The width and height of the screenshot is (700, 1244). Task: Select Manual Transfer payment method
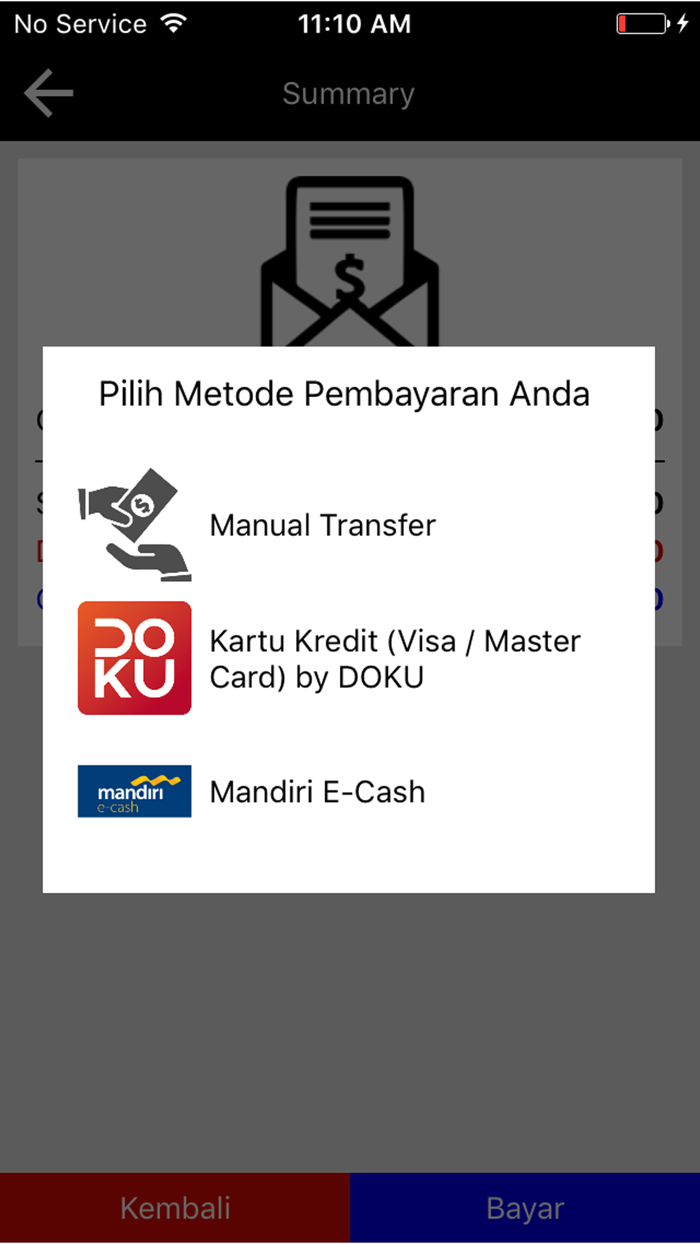coord(348,525)
